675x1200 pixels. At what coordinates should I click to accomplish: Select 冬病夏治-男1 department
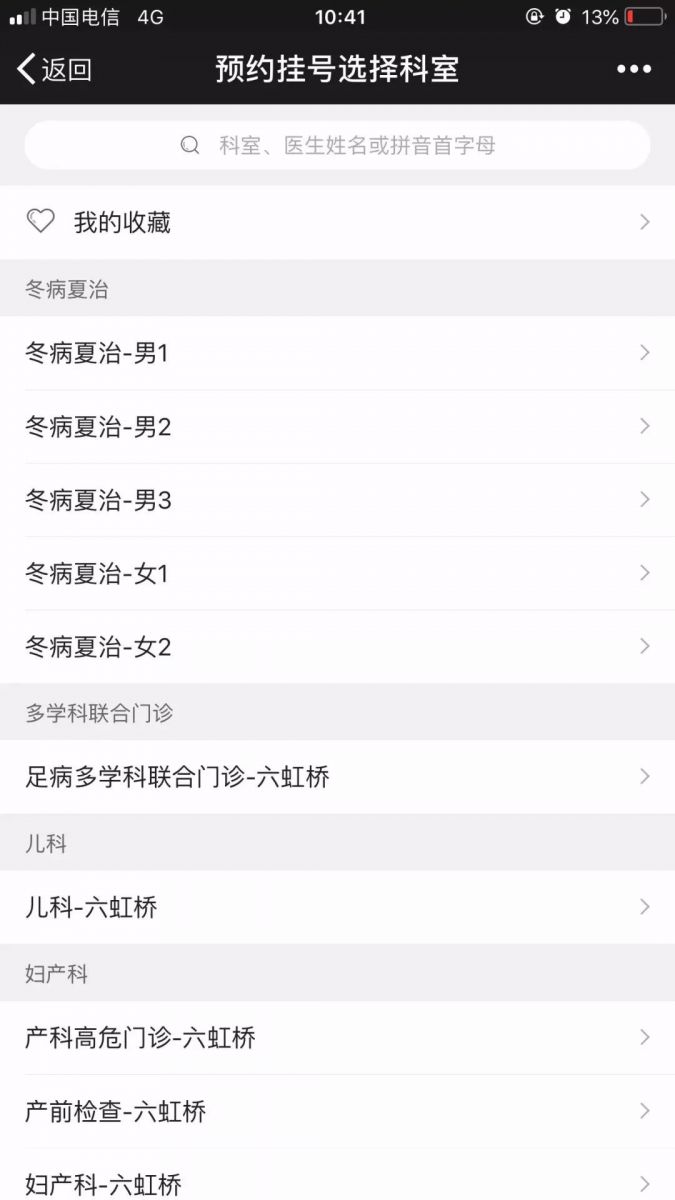pyautogui.click(x=337, y=353)
